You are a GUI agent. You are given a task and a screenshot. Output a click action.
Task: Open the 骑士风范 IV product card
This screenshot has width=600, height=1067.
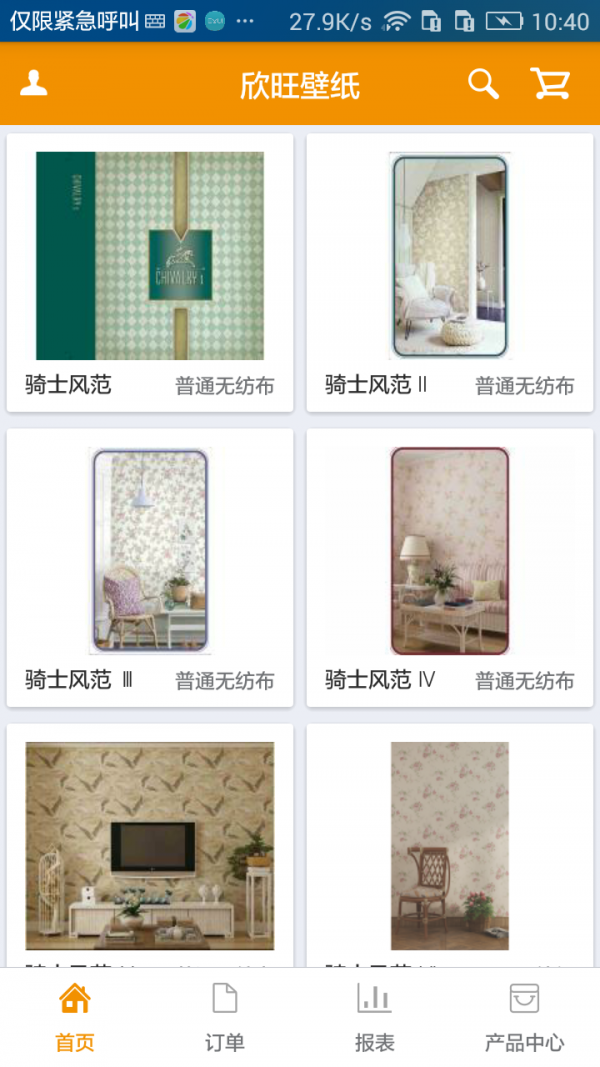[x=449, y=567]
